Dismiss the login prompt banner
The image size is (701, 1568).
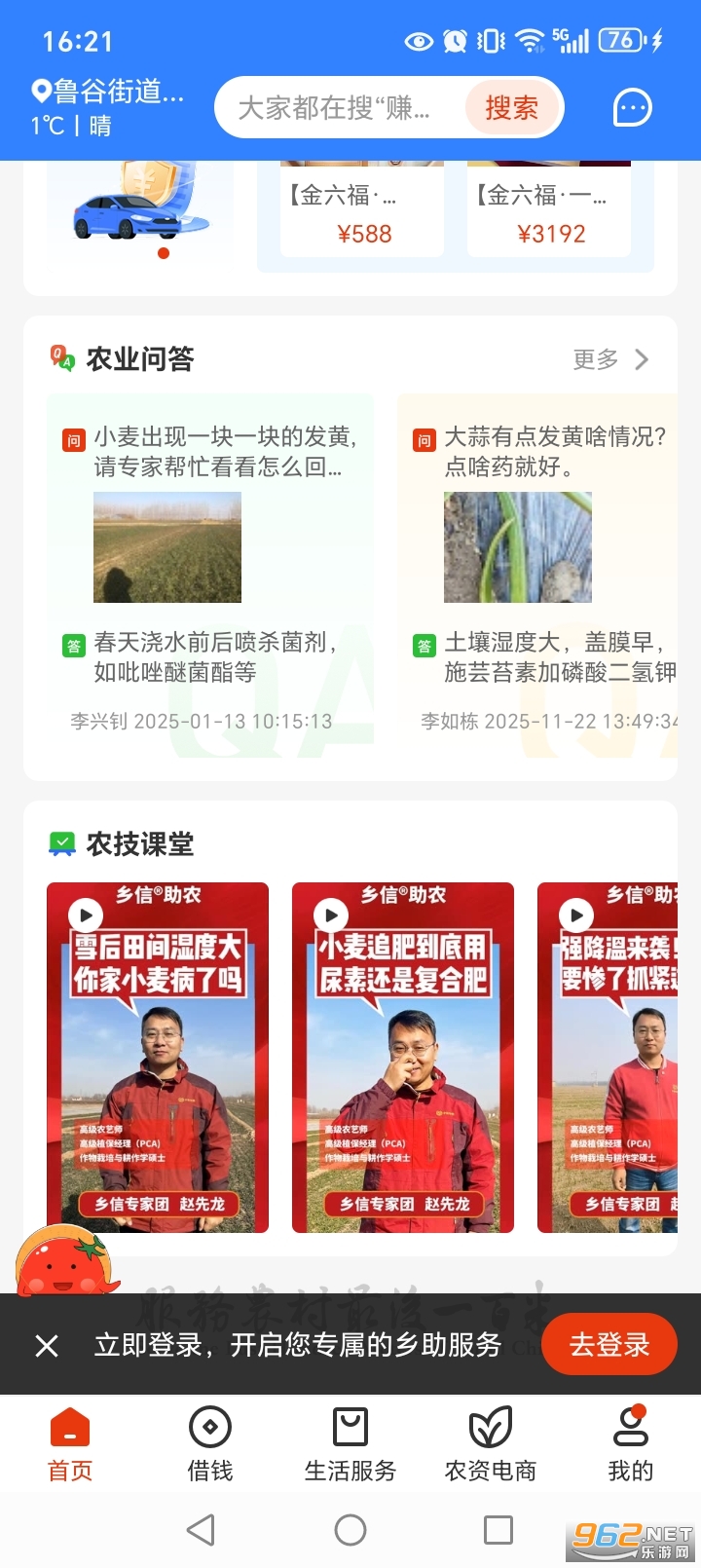[47, 1346]
